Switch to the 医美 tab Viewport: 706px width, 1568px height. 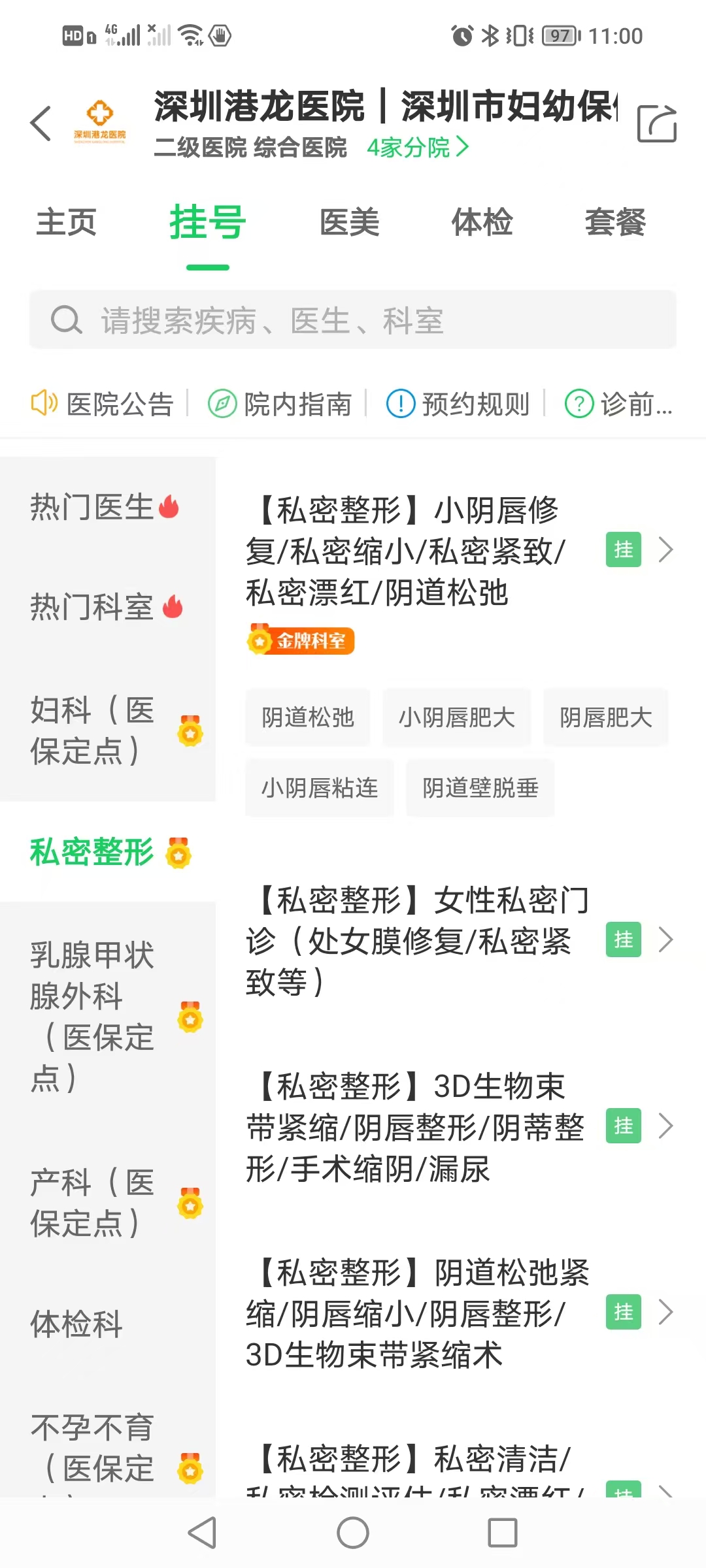point(349,222)
